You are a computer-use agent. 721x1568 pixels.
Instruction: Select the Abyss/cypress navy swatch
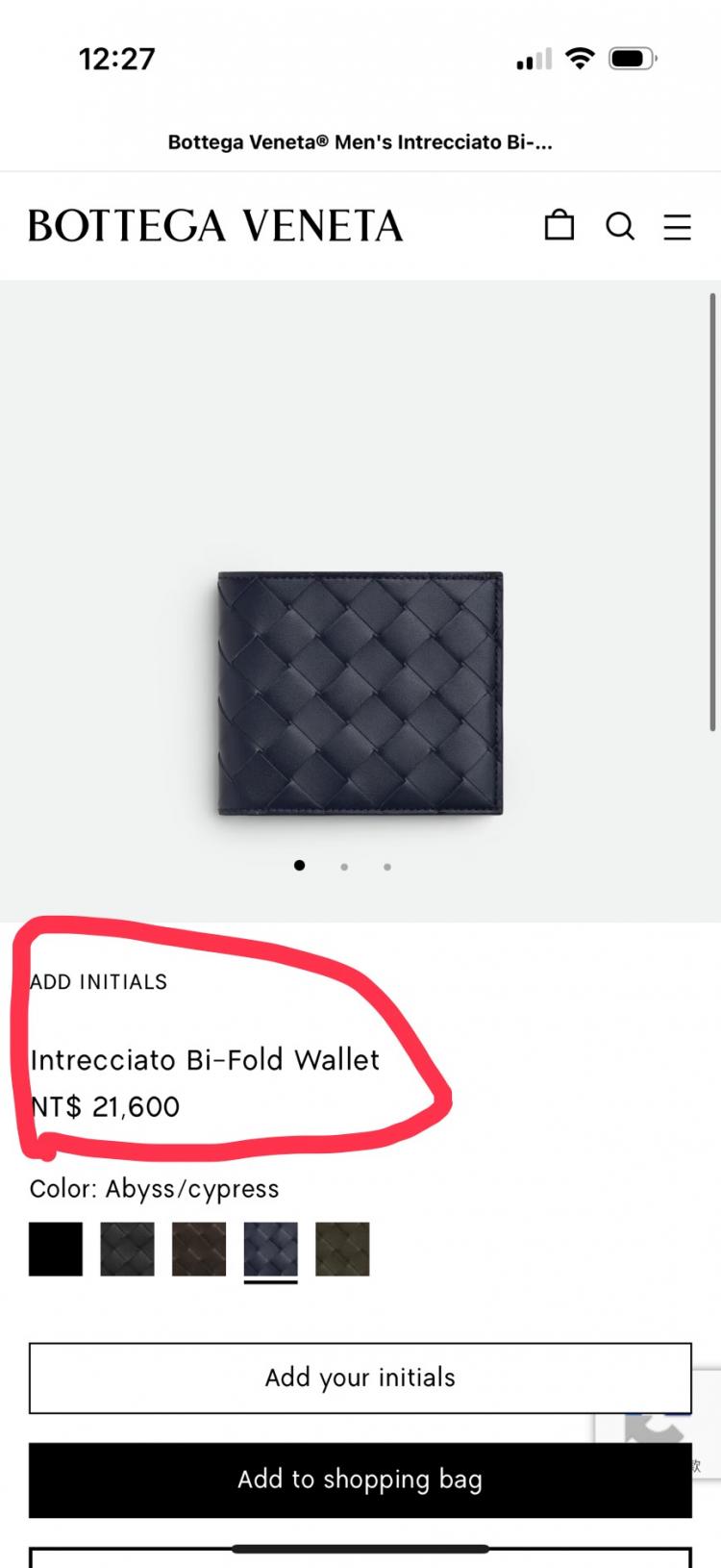pyautogui.click(x=271, y=1249)
